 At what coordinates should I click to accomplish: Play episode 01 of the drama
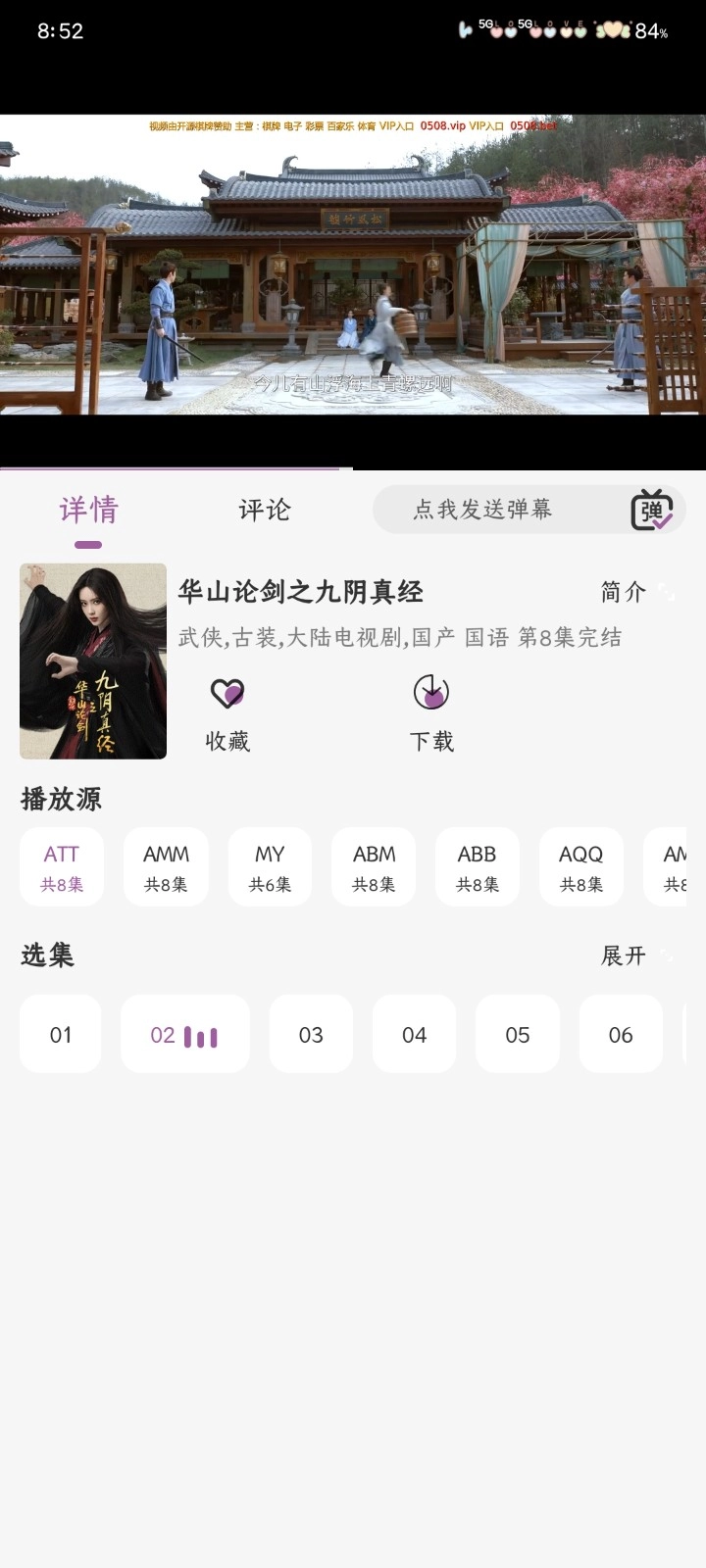click(x=60, y=1034)
